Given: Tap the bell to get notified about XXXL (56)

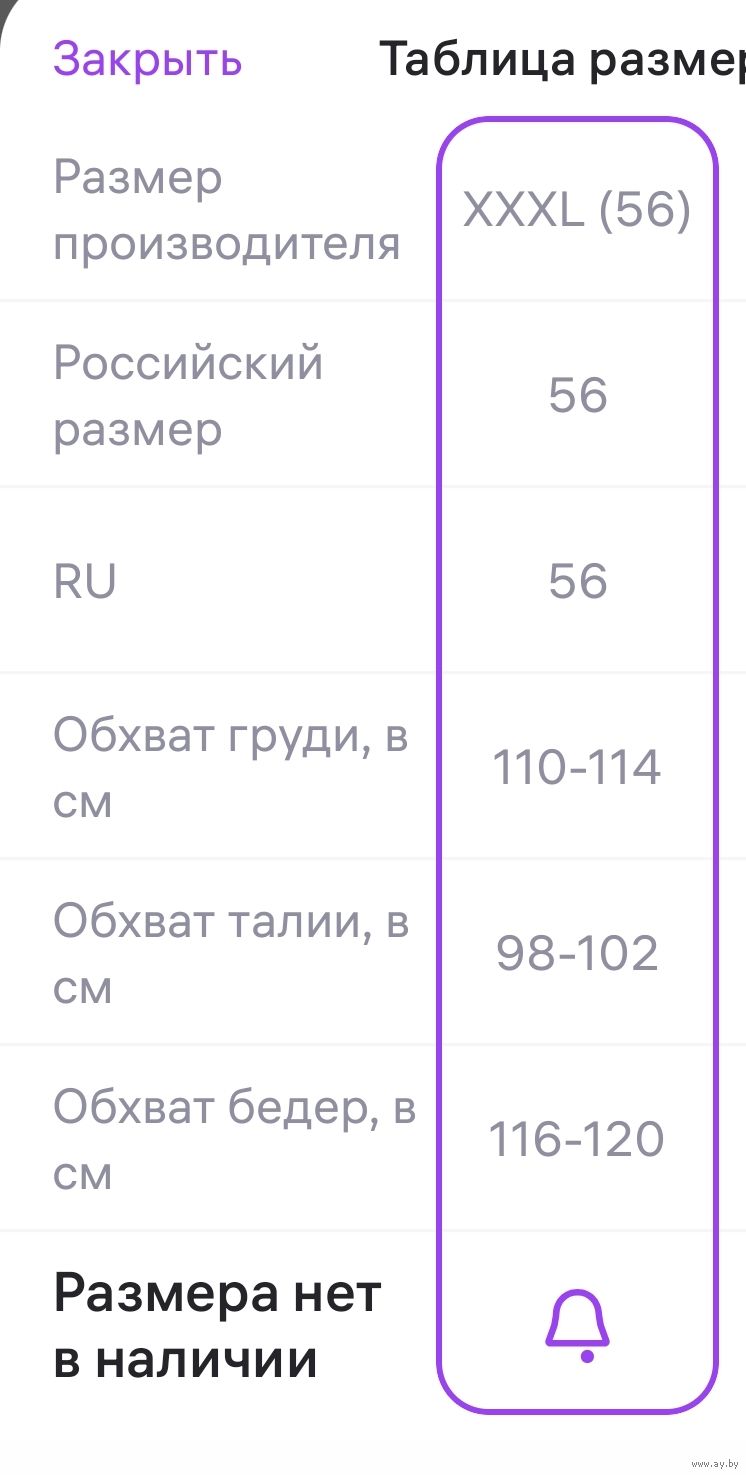Looking at the screenshot, I should point(577,1326).
